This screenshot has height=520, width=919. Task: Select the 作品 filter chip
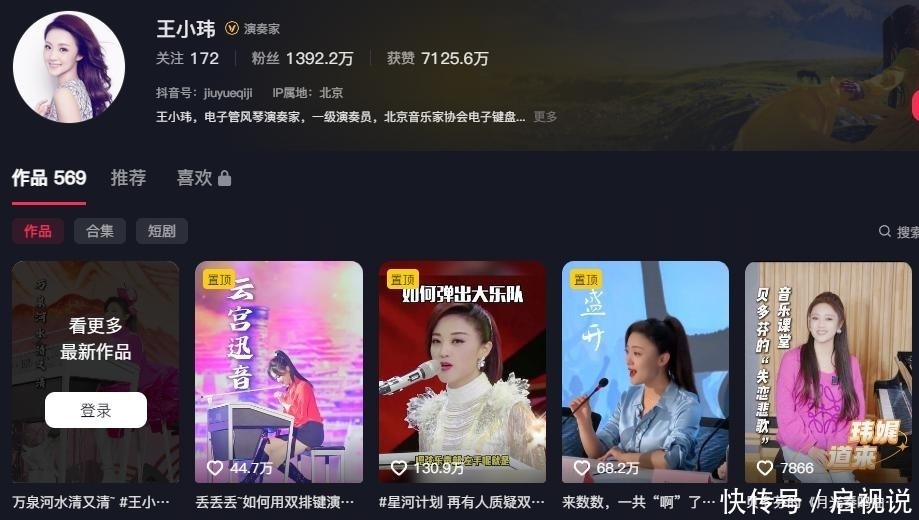point(38,231)
